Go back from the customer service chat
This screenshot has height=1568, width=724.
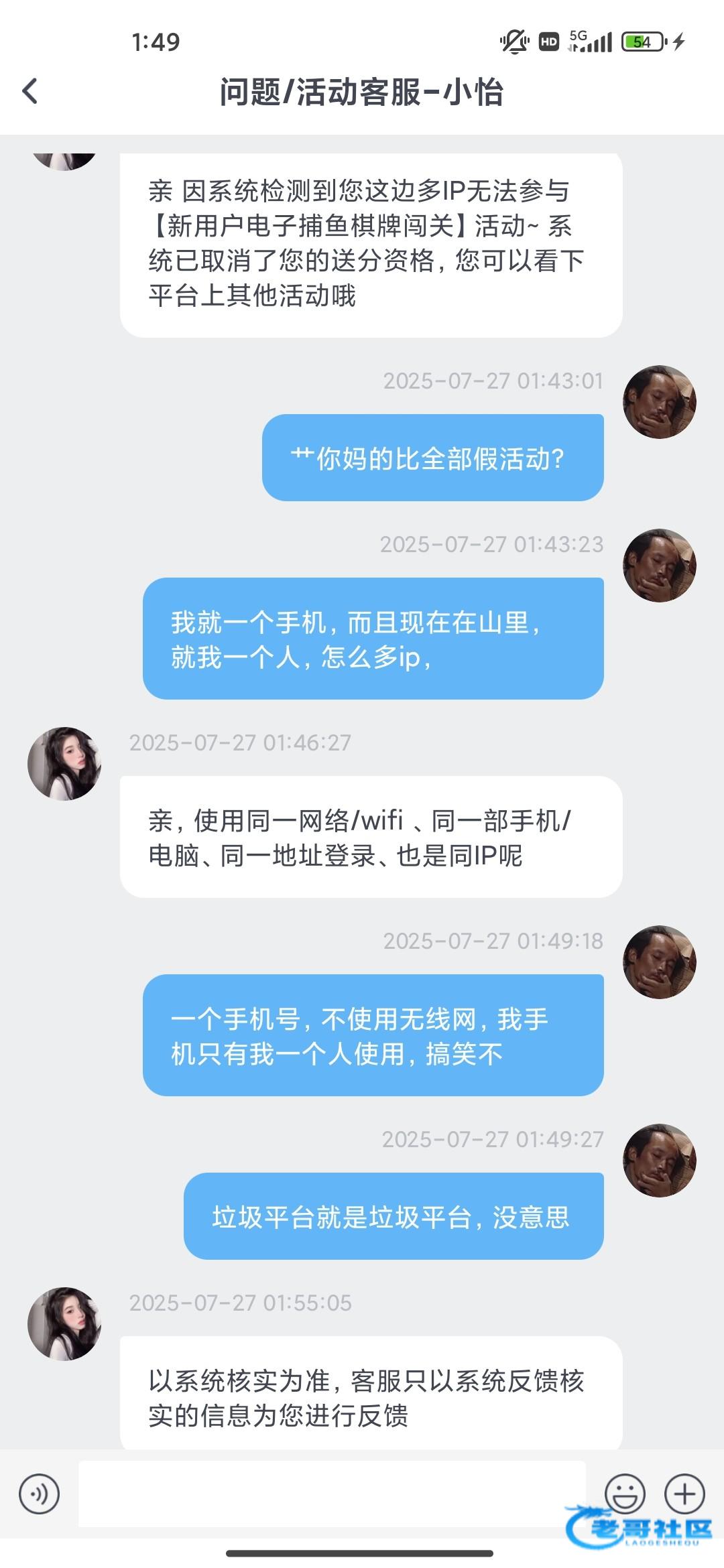(30, 91)
